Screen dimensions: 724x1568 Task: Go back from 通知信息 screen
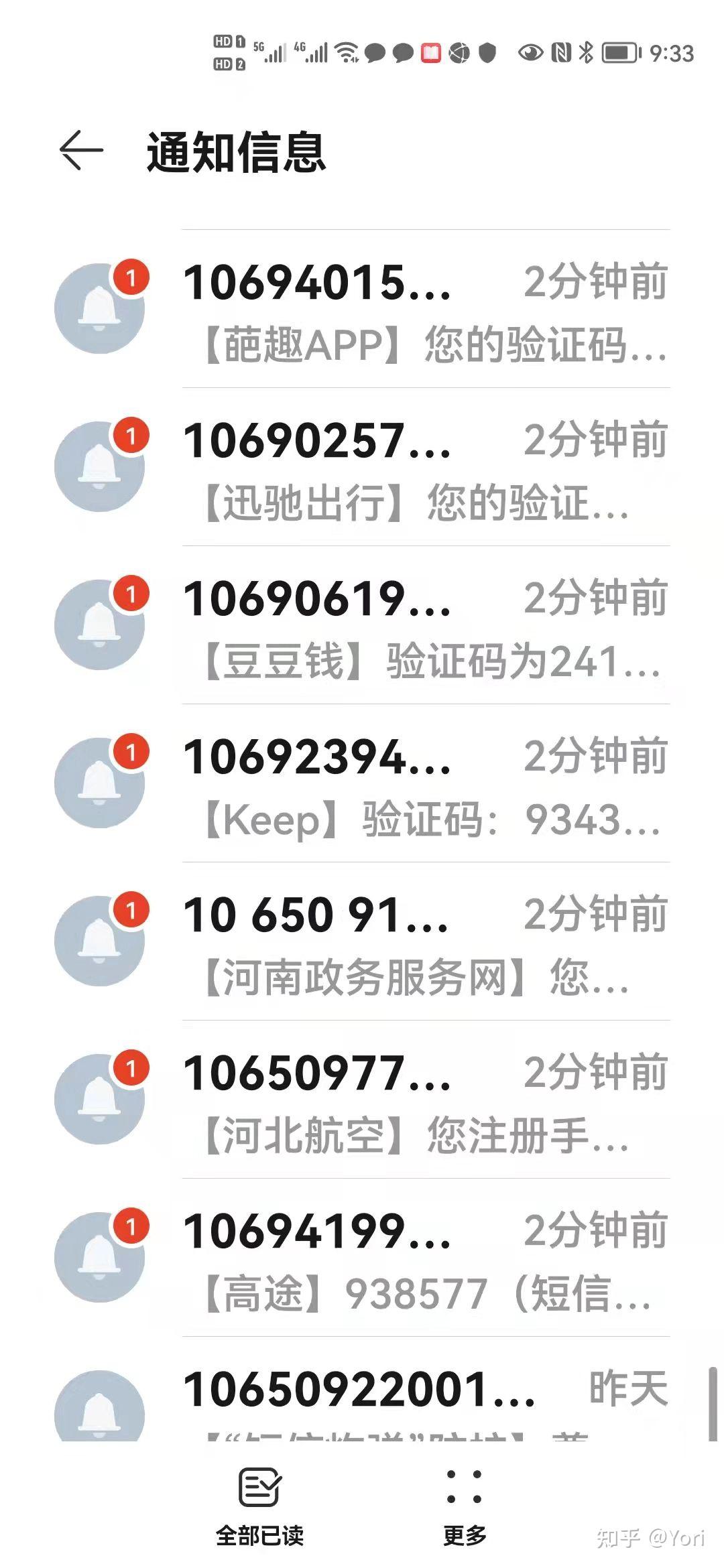[x=81, y=151]
